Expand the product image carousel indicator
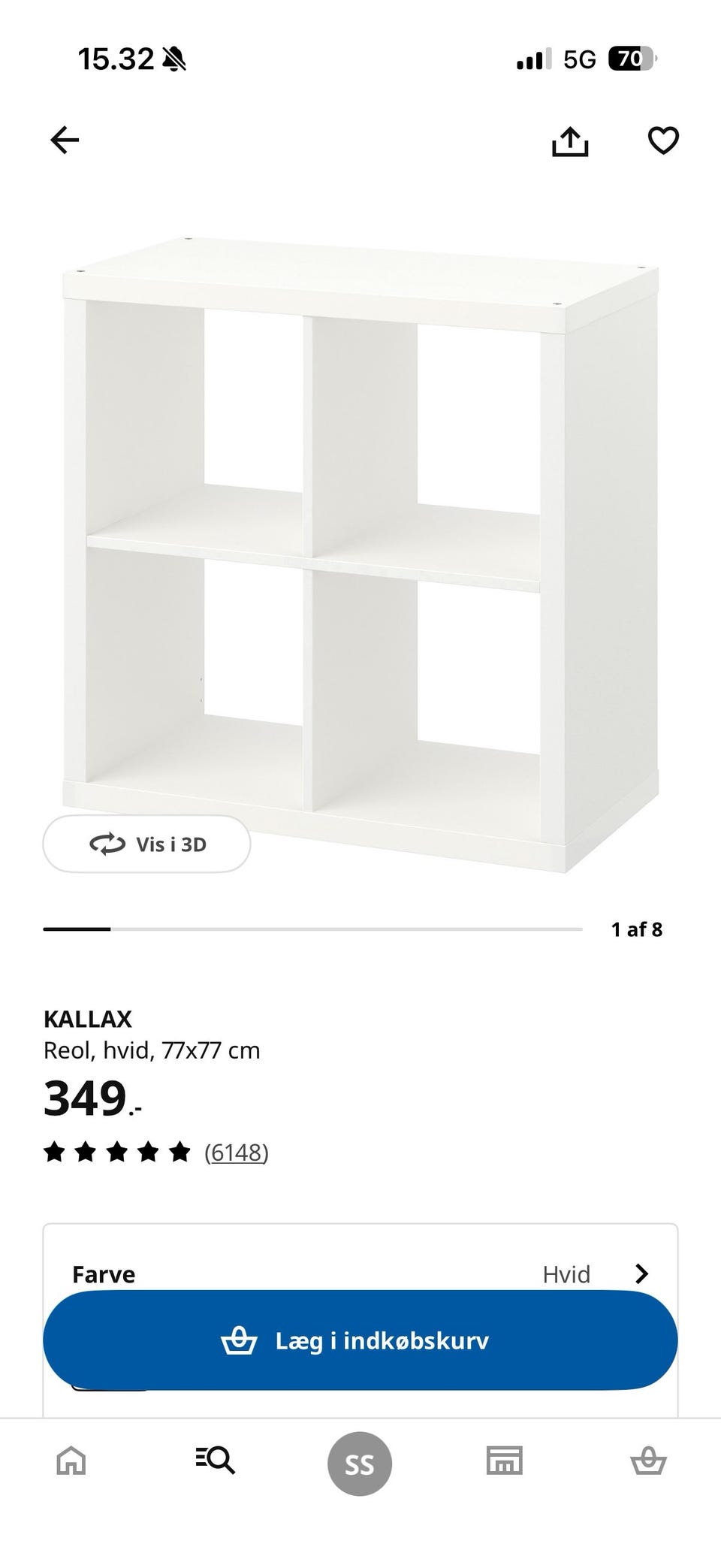This screenshot has height=1568, width=721. (638, 929)
